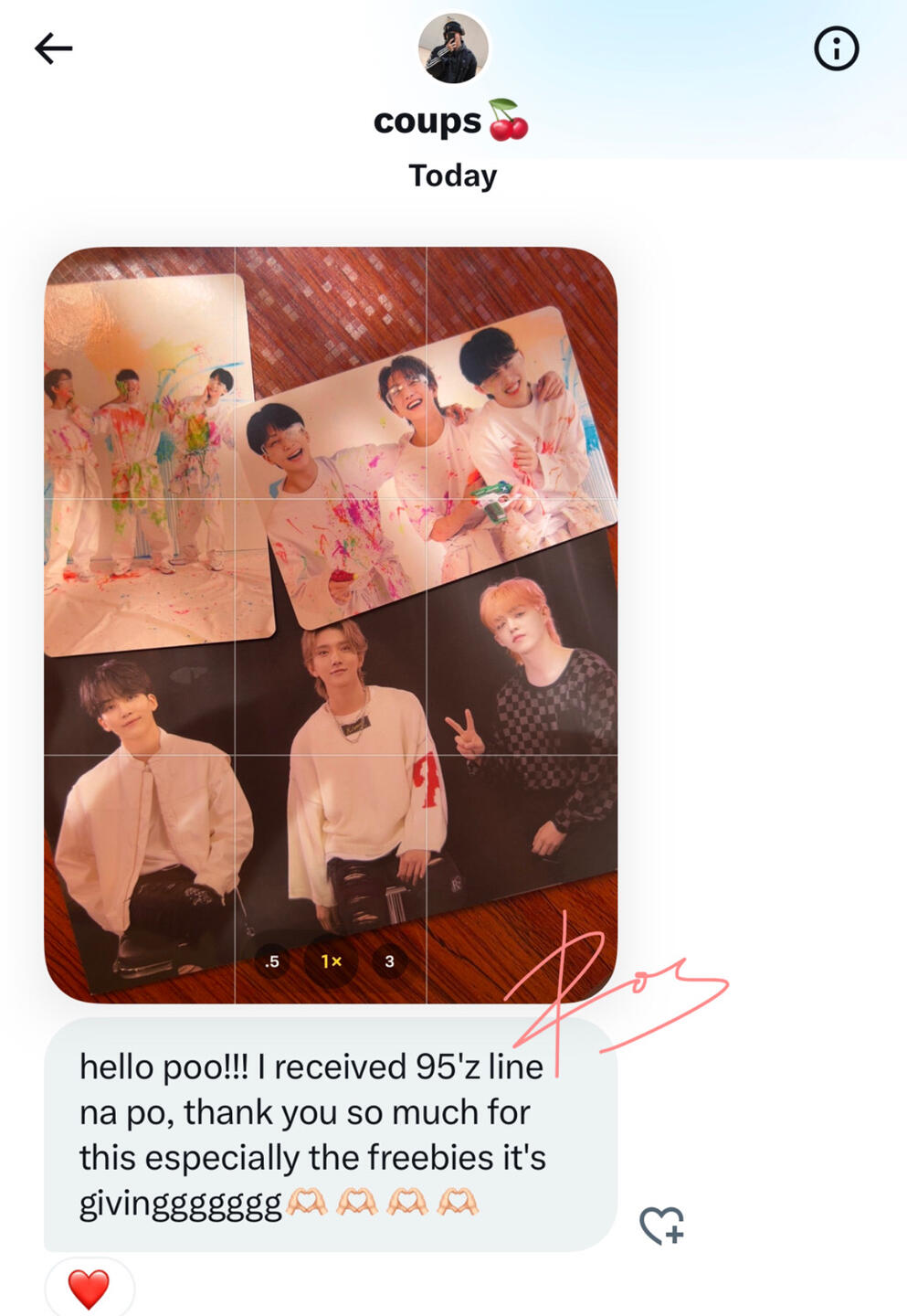Open conversation info

point(836,48)
